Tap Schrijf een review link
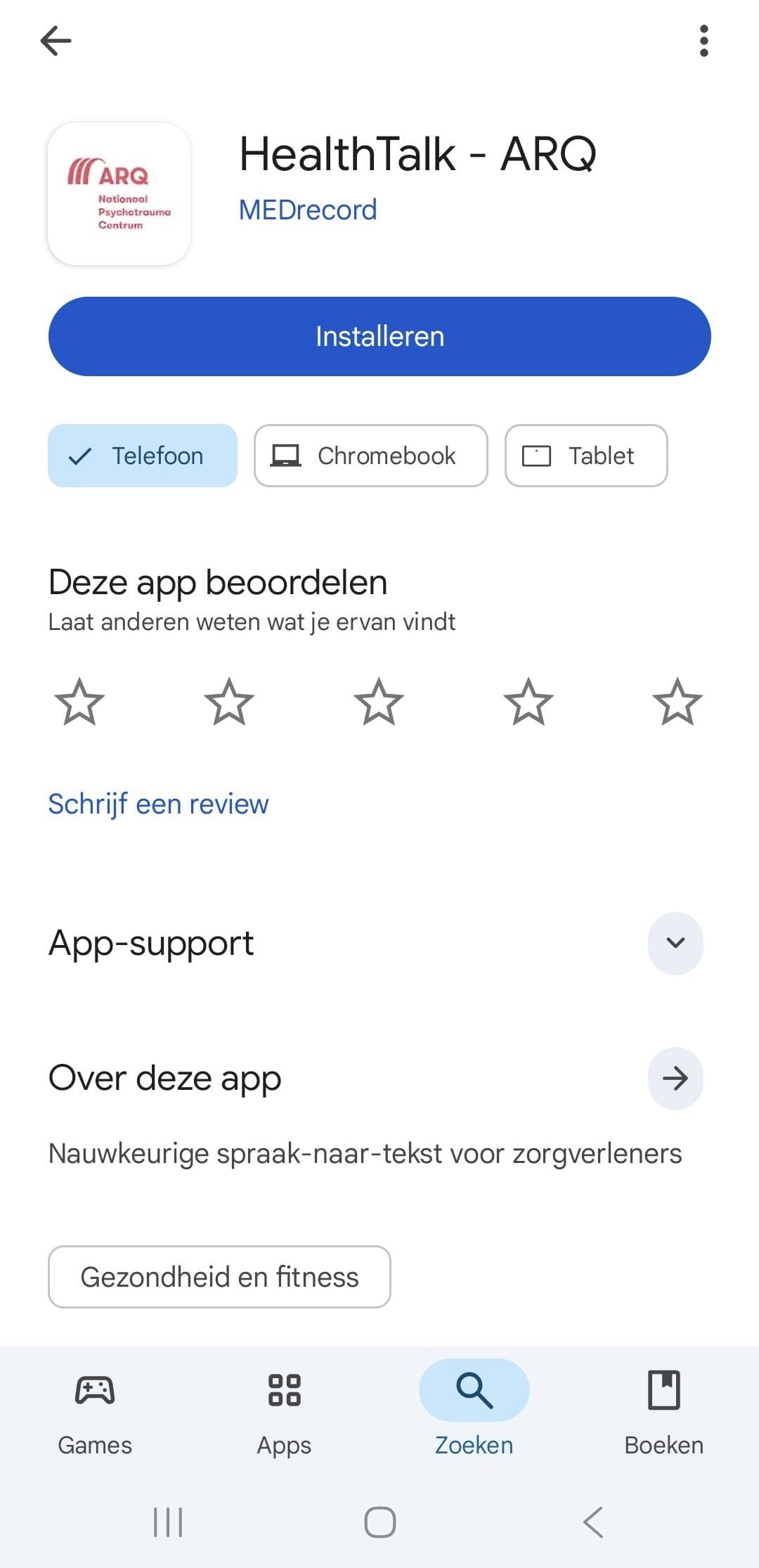The image size is (759, 1568). point(158,804)
